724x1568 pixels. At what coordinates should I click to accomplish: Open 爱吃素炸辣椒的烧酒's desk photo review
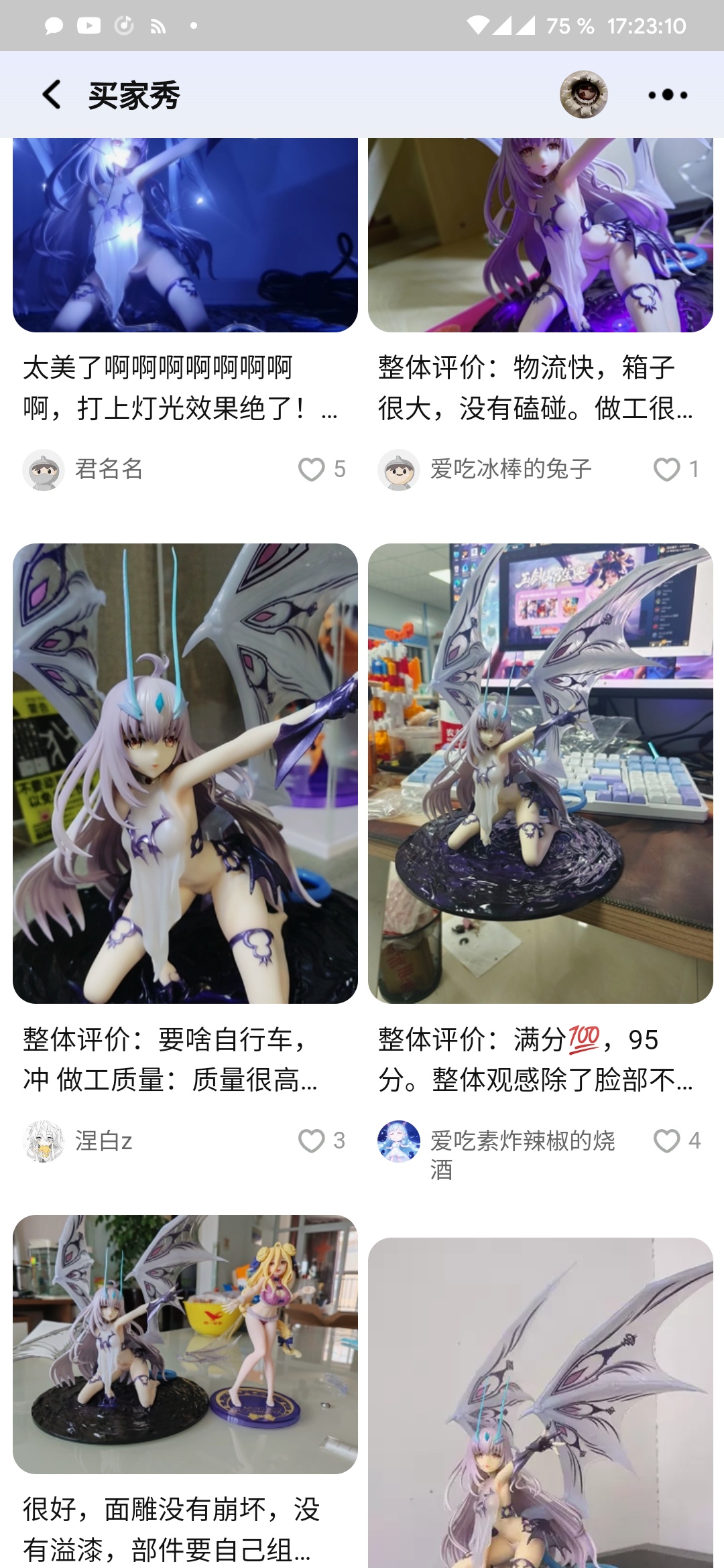point(540,773)
